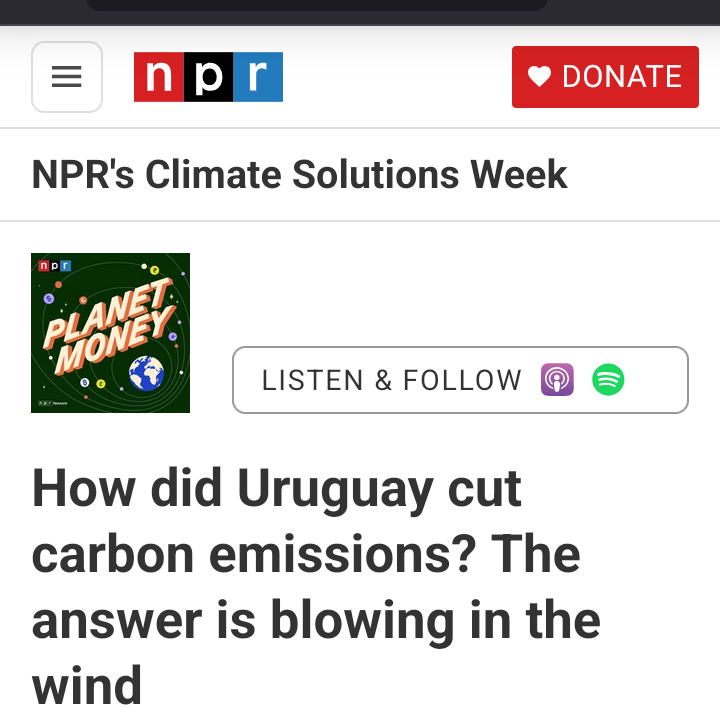
Task: Go to the NPR home logo
Action: (208, 77)
